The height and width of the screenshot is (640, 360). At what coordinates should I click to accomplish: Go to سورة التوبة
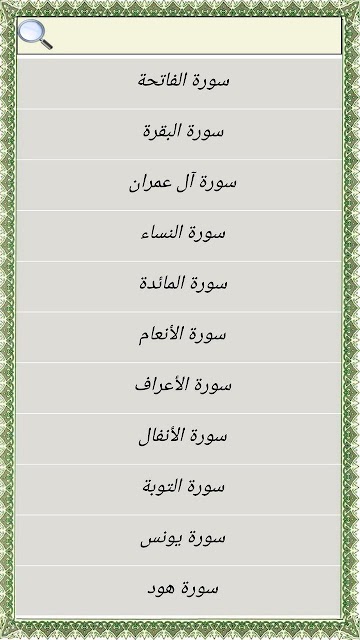(179, 489)
